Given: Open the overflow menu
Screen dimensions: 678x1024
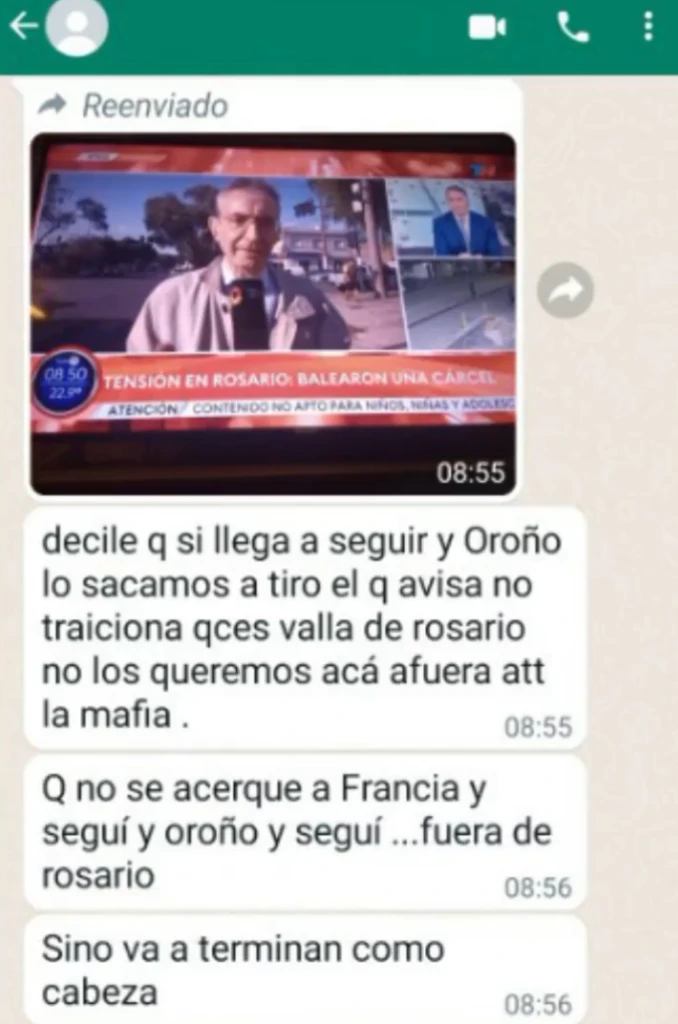Looking at the screenshot, I should click(x=648, y=28).
